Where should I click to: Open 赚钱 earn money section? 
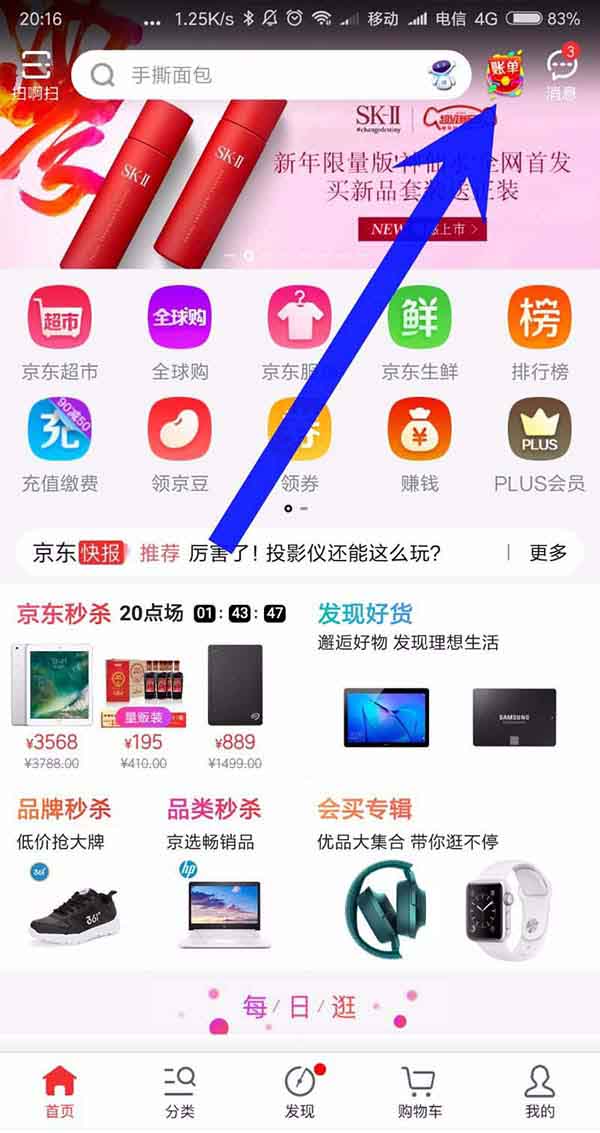point(420,445)
